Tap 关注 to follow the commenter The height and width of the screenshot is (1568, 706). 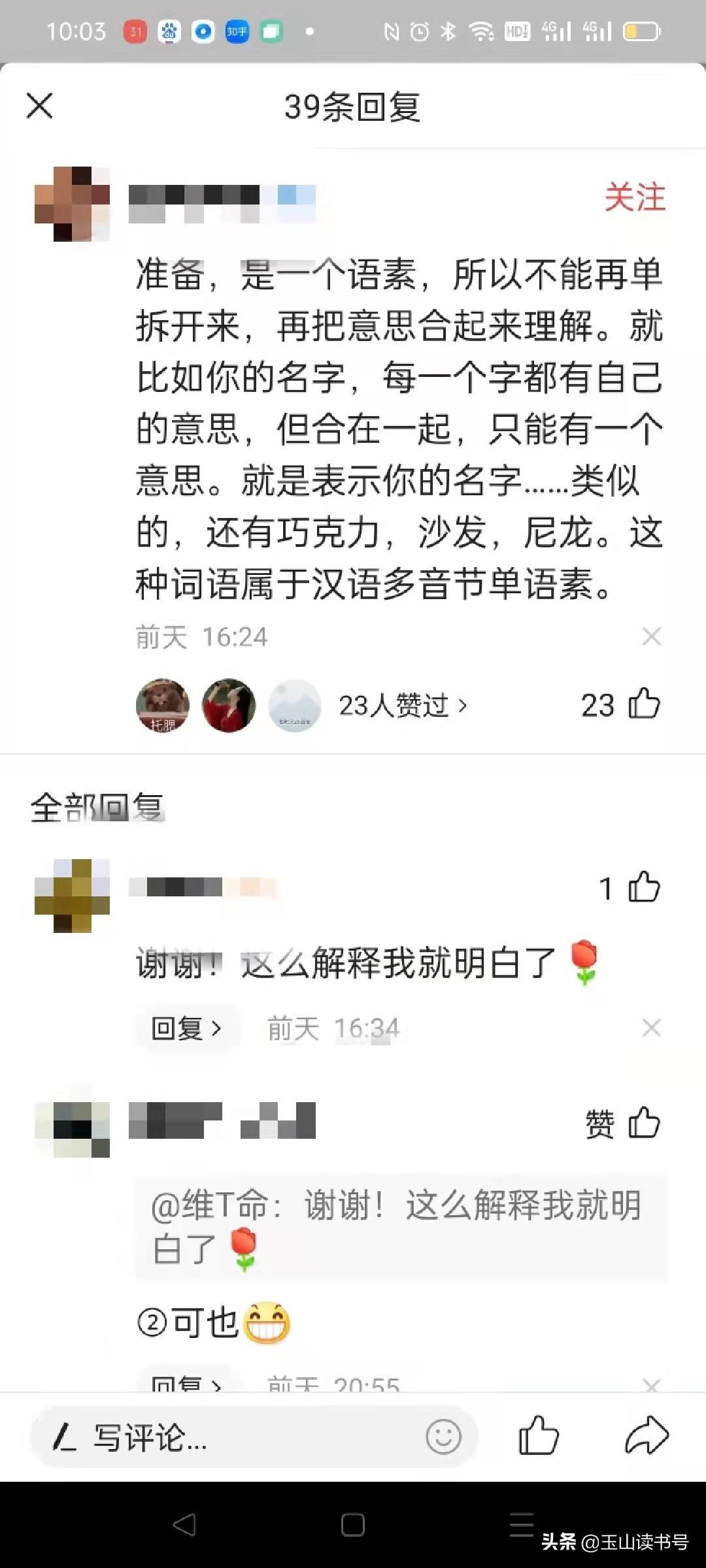tap(634, 197)
